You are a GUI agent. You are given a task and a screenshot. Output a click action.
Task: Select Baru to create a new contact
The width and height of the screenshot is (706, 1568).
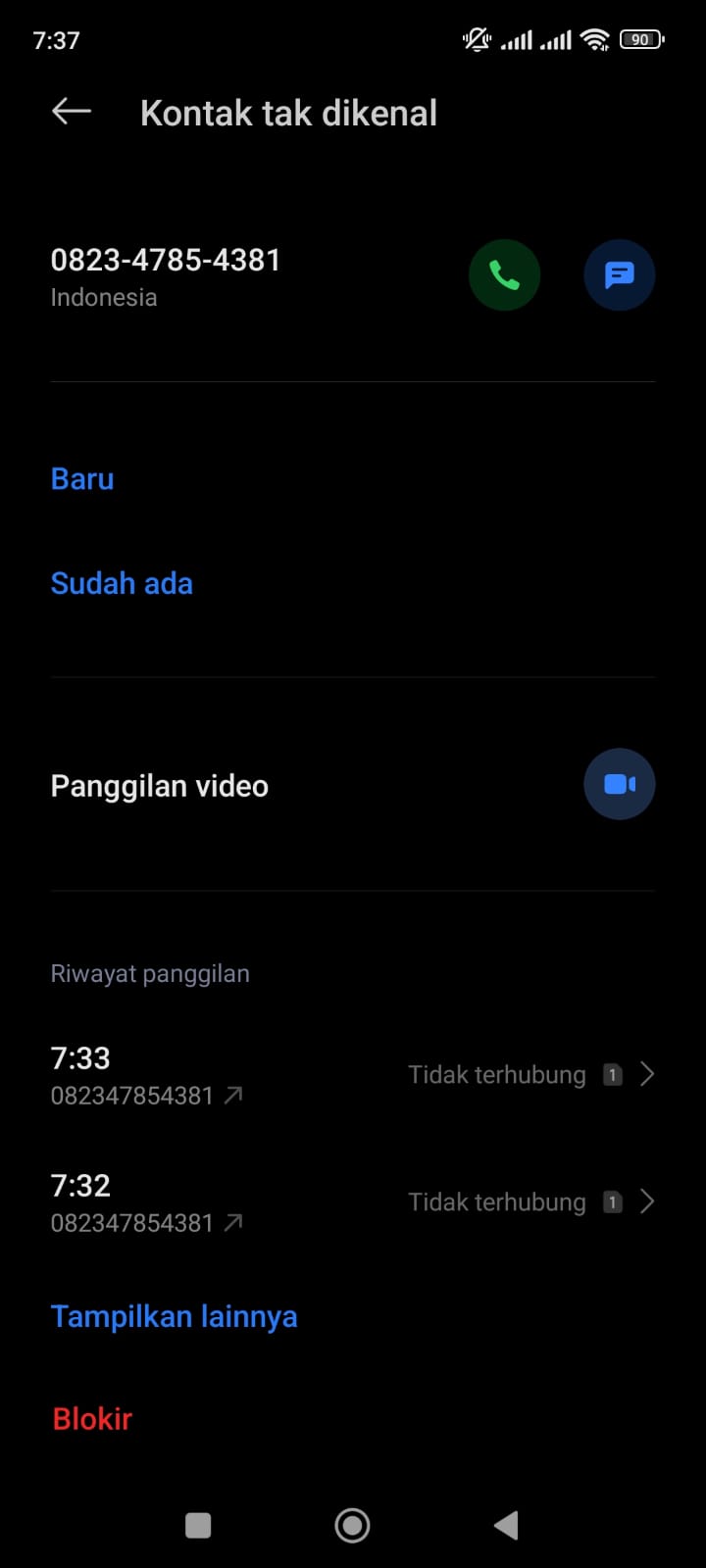[81, 478]
